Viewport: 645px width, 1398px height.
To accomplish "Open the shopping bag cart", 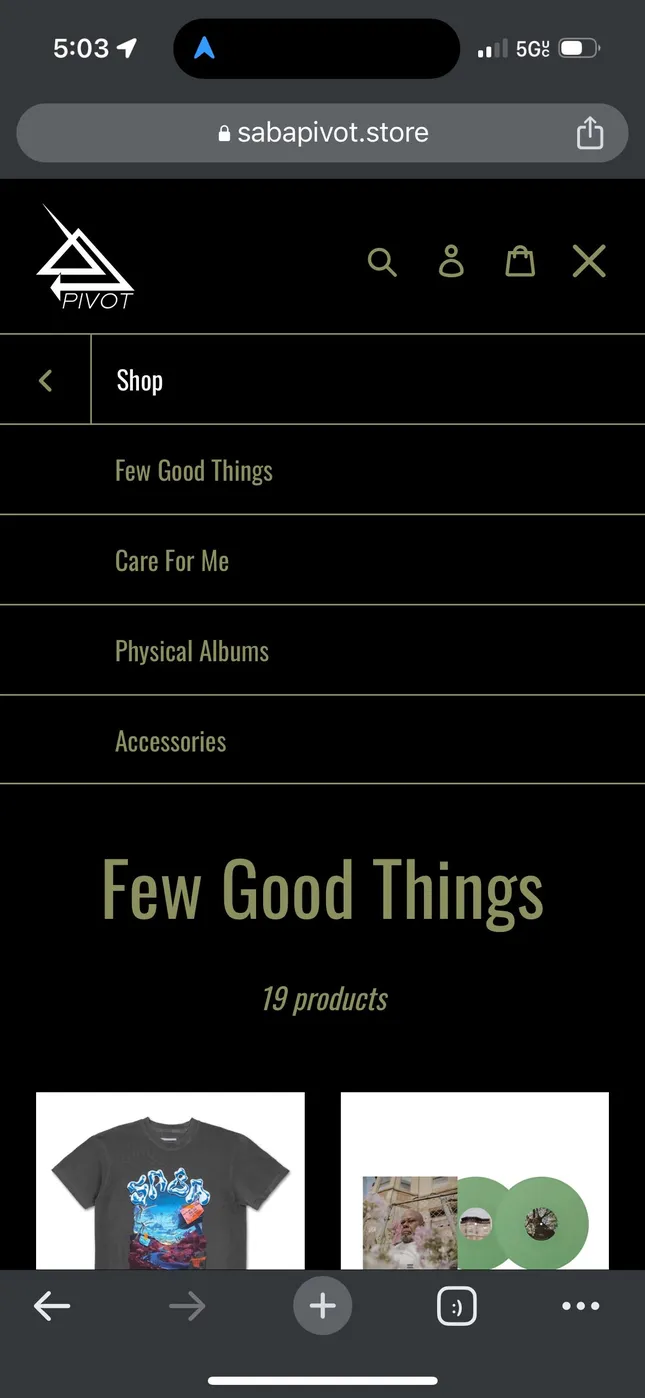I will pos(520,262).
